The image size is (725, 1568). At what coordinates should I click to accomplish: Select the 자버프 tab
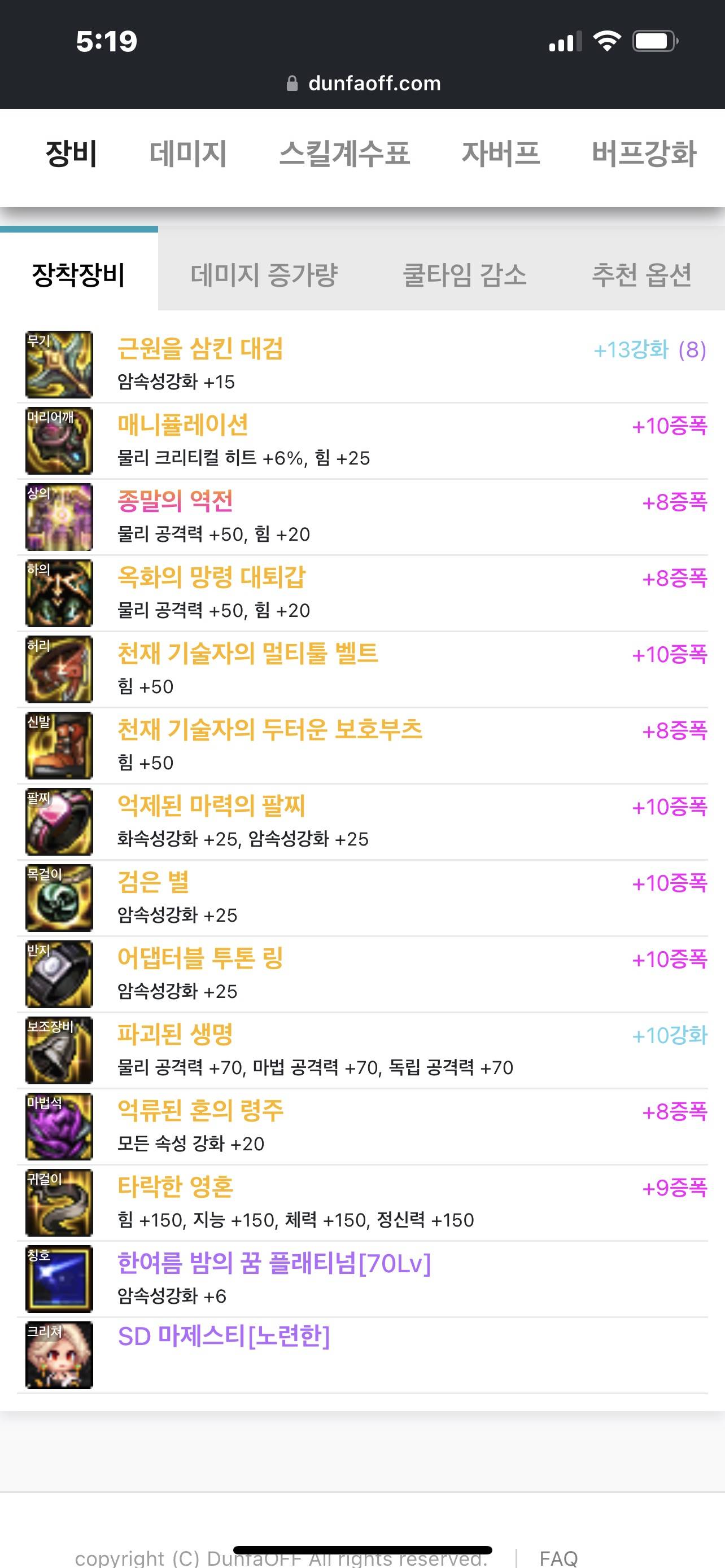(x=500, y=154)
